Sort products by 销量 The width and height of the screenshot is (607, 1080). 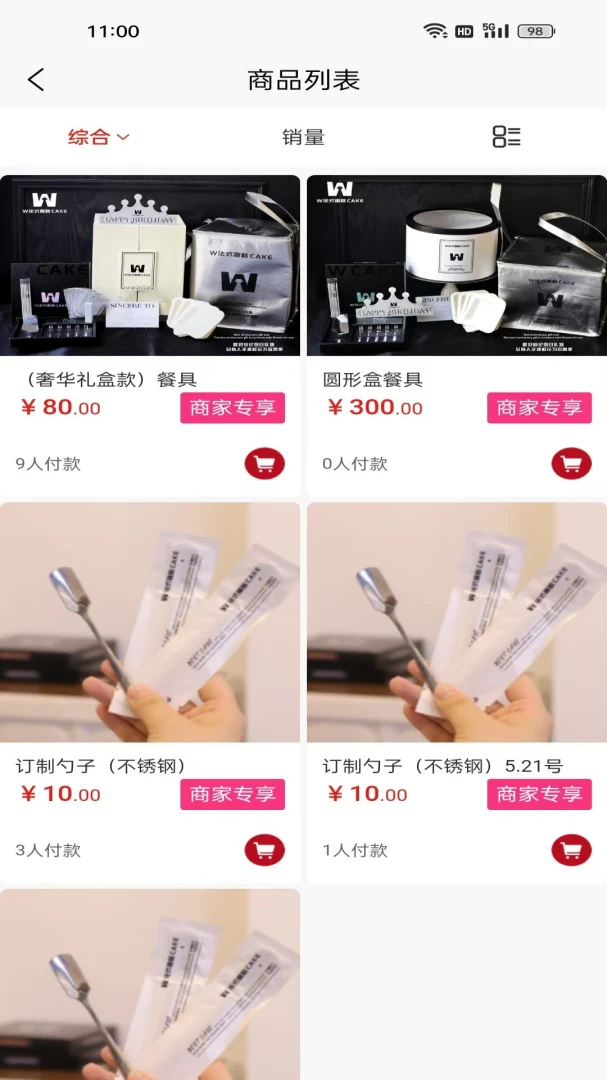tap(303, 137)
